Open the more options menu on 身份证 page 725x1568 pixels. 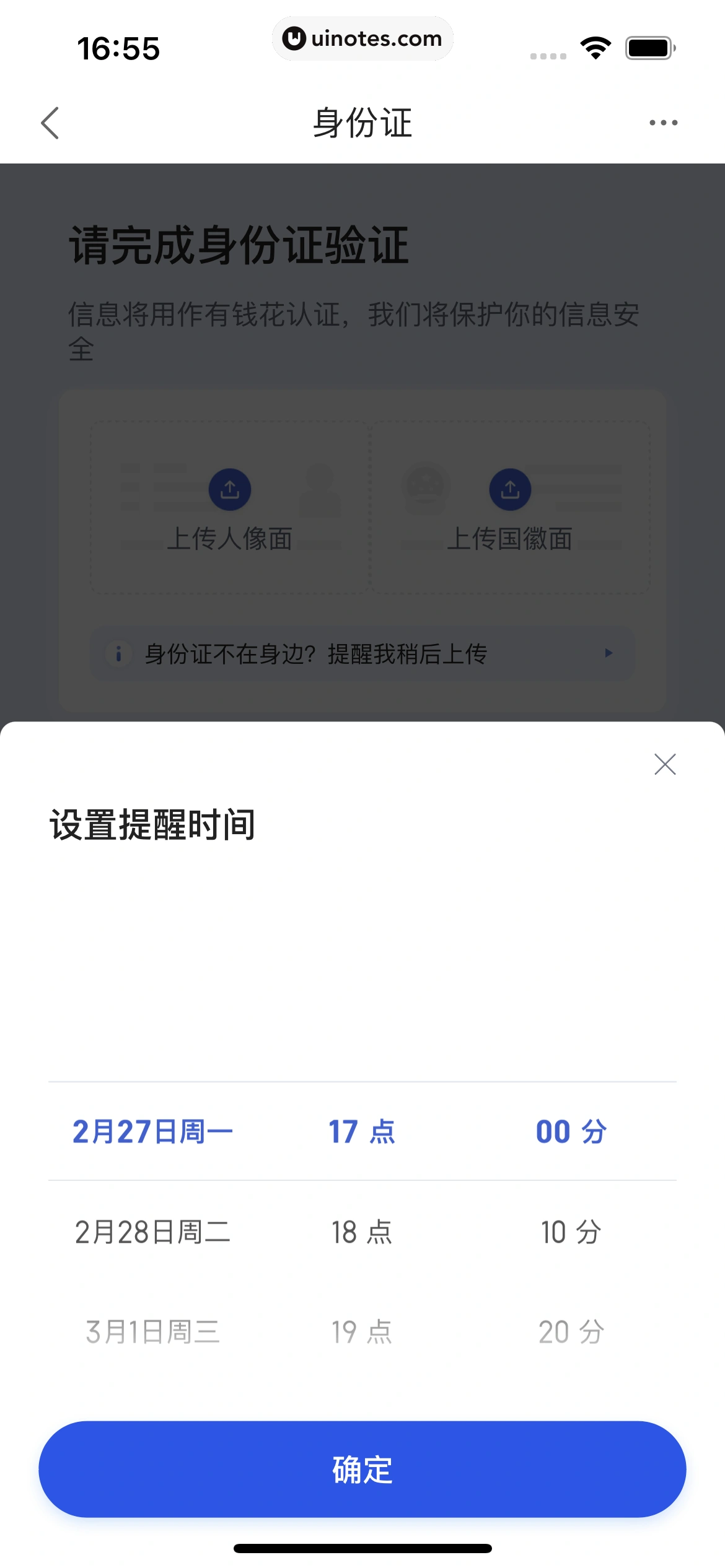coord(662,123)
